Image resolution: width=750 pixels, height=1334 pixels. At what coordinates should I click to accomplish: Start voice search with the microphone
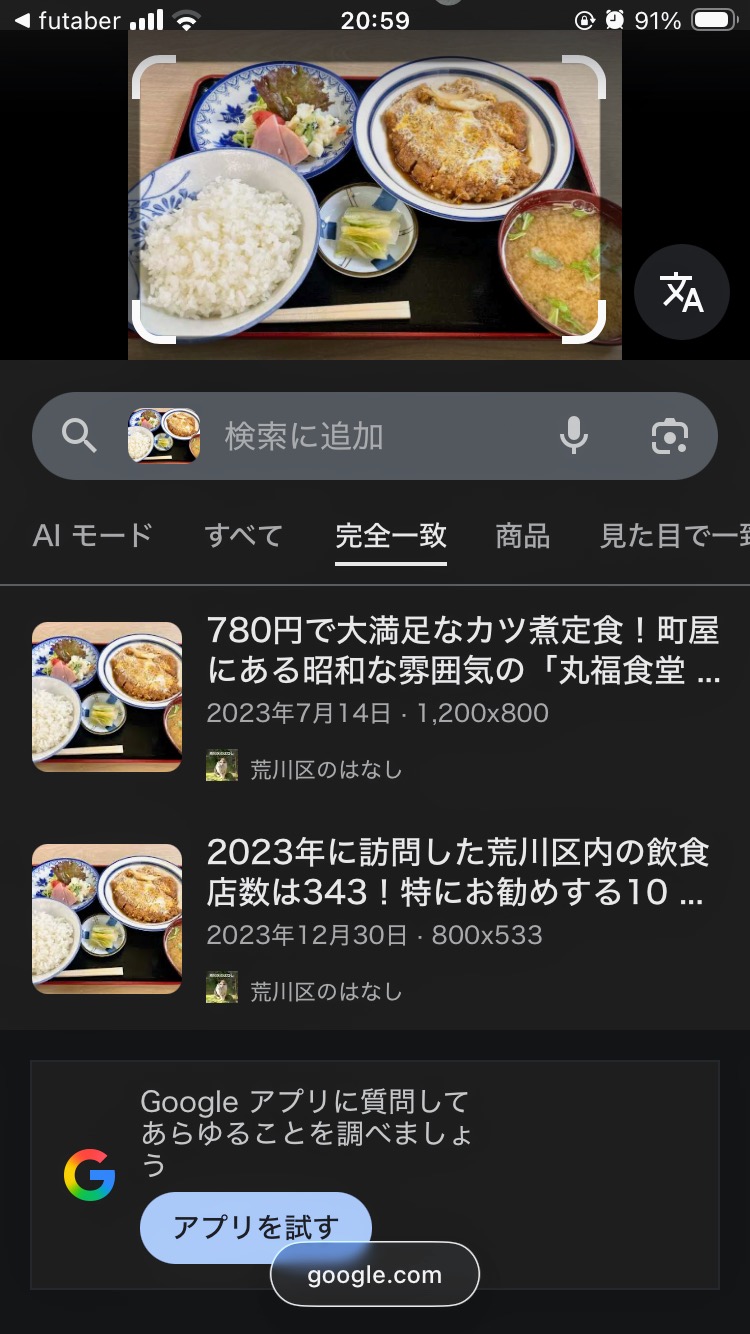[573, 436]
